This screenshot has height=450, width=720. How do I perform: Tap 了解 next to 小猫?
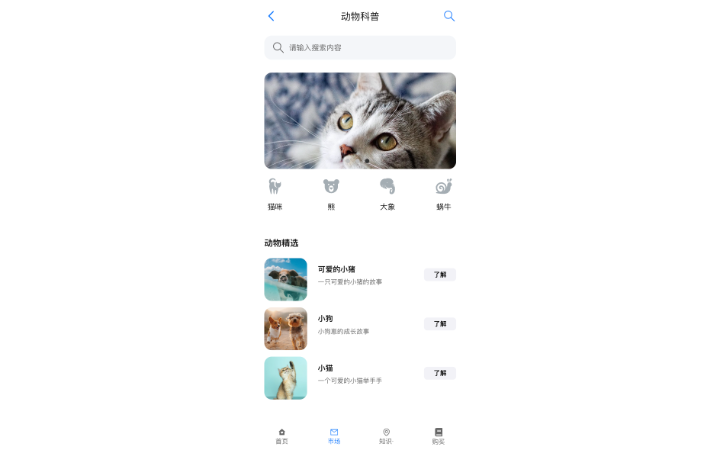[439, 373]
